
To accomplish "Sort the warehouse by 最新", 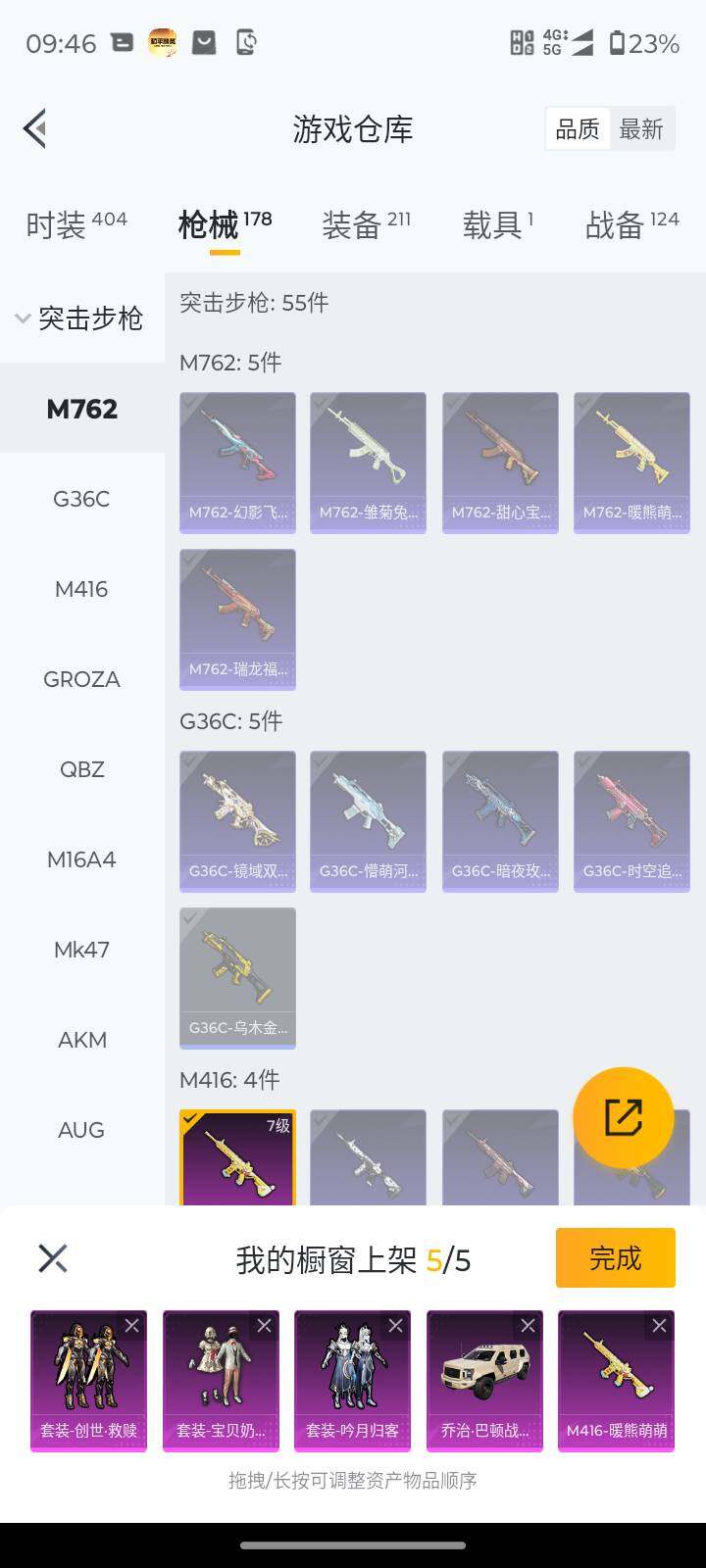I will pyautogui.click(x=641, y=129).
